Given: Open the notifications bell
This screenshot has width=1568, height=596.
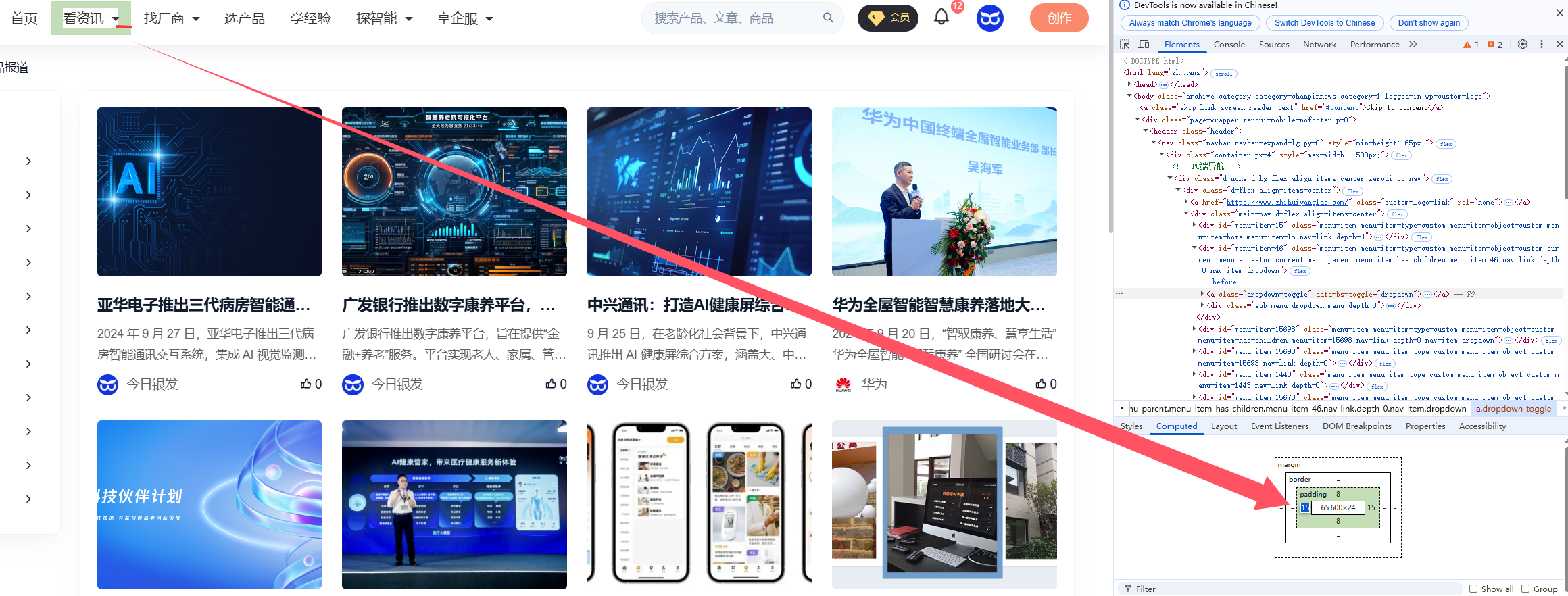Looking at the screenshot, I should point(941,18).
